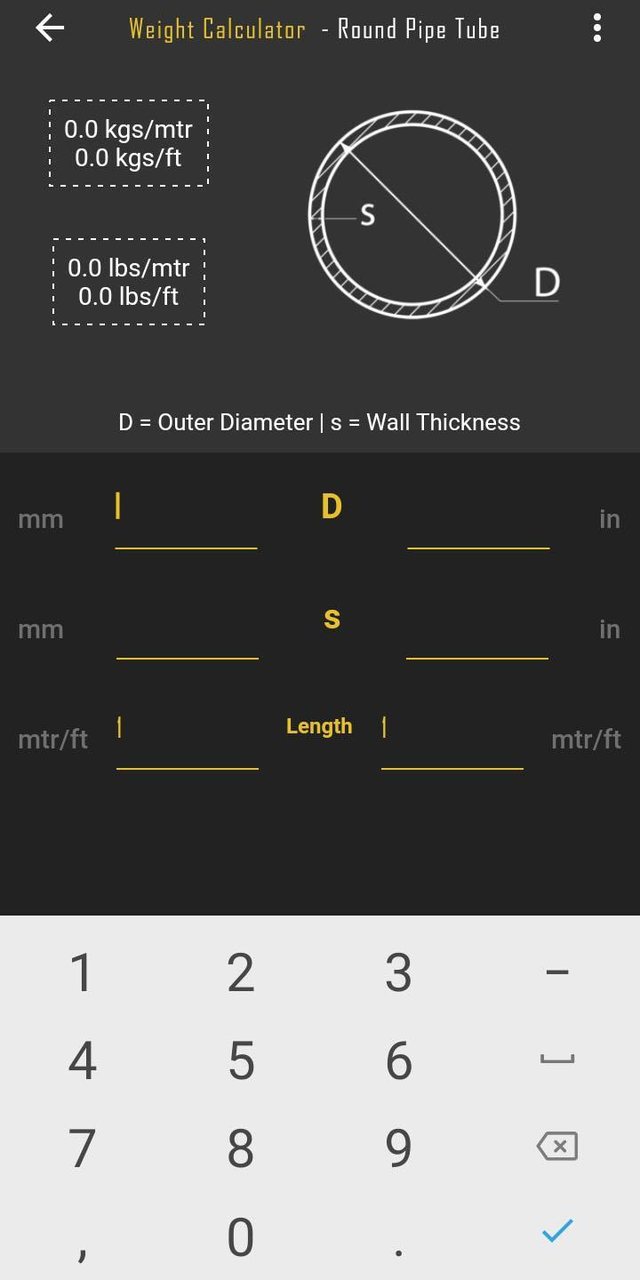Go back using the arrow icon

pyautogui.click(x=50, y=28)
